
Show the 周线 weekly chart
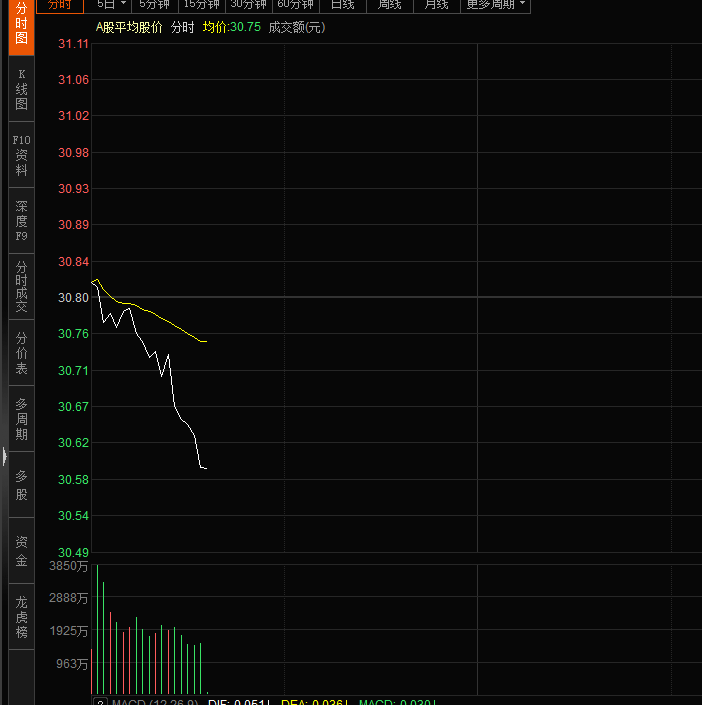click(389, 5)
